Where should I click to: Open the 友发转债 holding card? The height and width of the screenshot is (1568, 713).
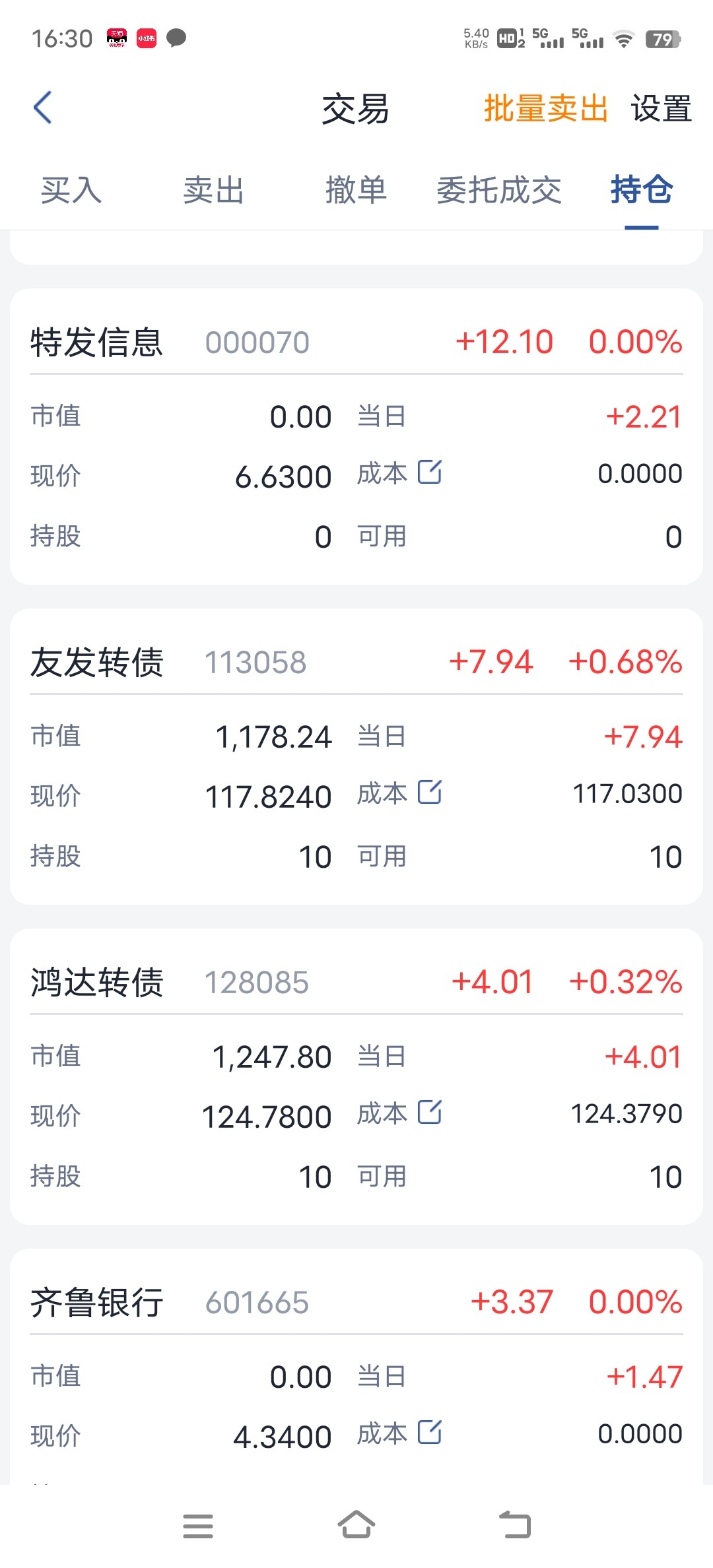click(x=356, y=756)
